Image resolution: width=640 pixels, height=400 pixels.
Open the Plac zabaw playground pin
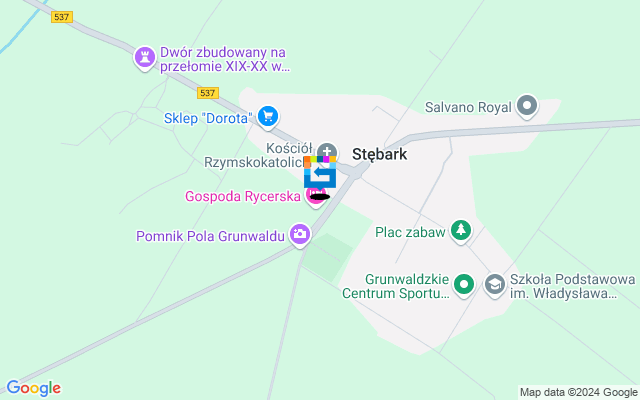pyautogui.click(x=460, y=231)
